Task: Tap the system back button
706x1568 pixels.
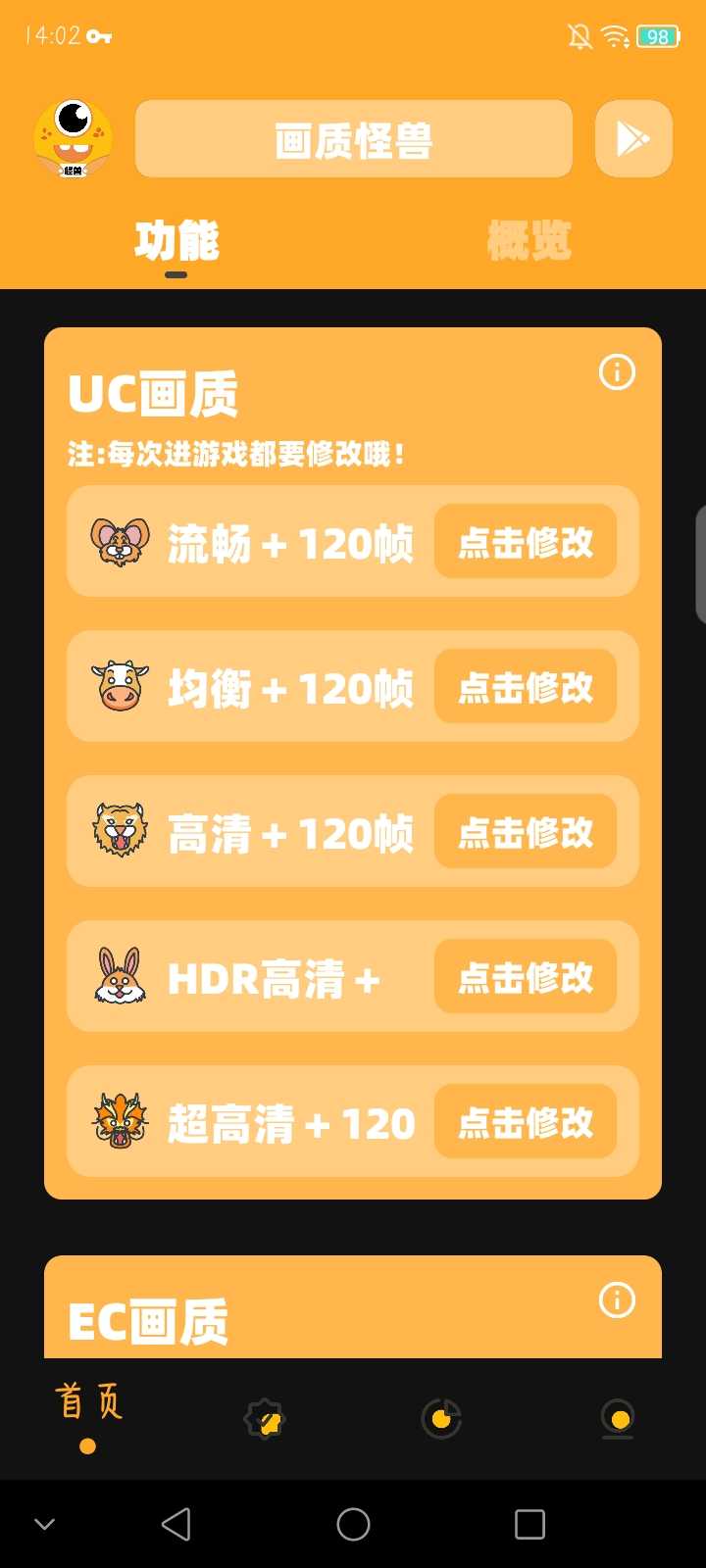Action: (x=176, y=1524)
